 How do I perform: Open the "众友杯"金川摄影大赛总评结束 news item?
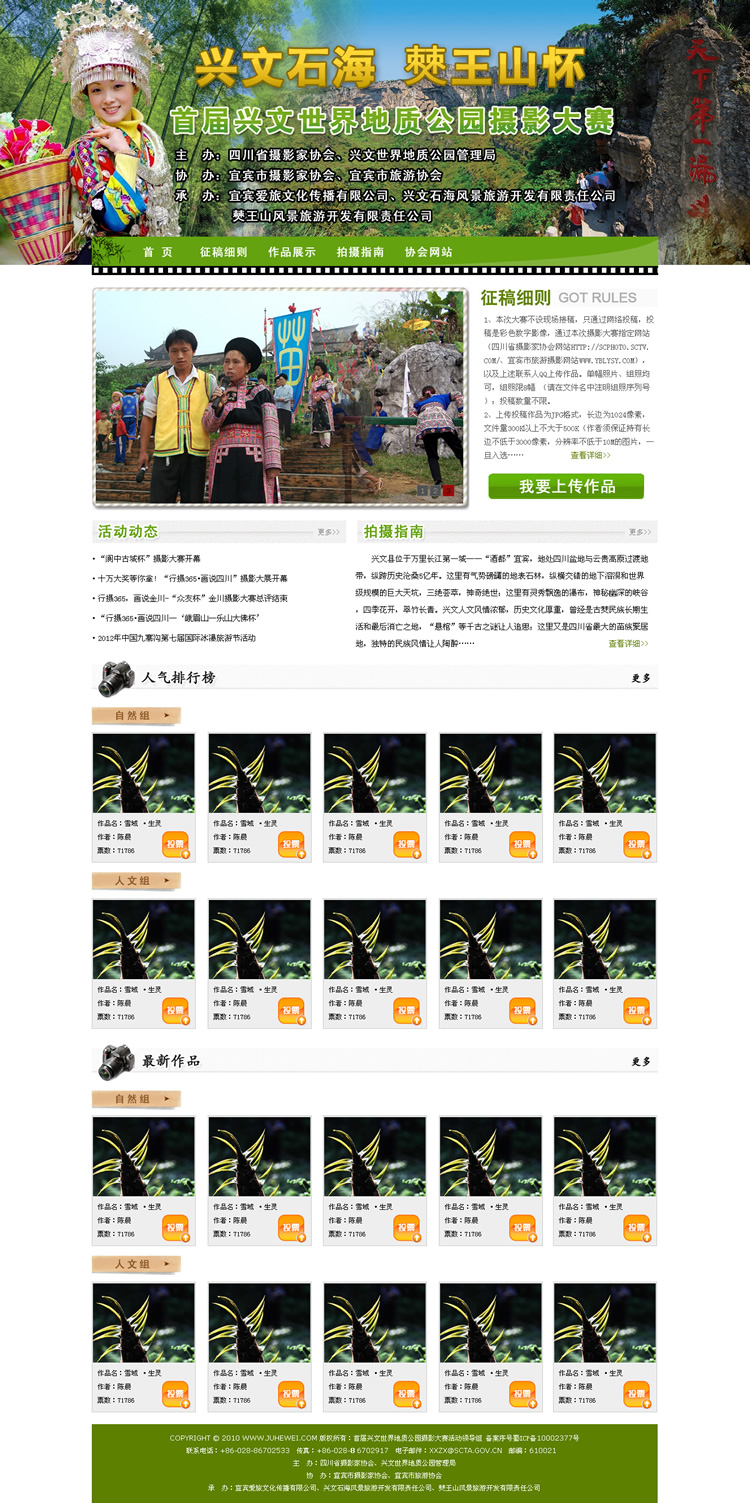tap(193, 598)
